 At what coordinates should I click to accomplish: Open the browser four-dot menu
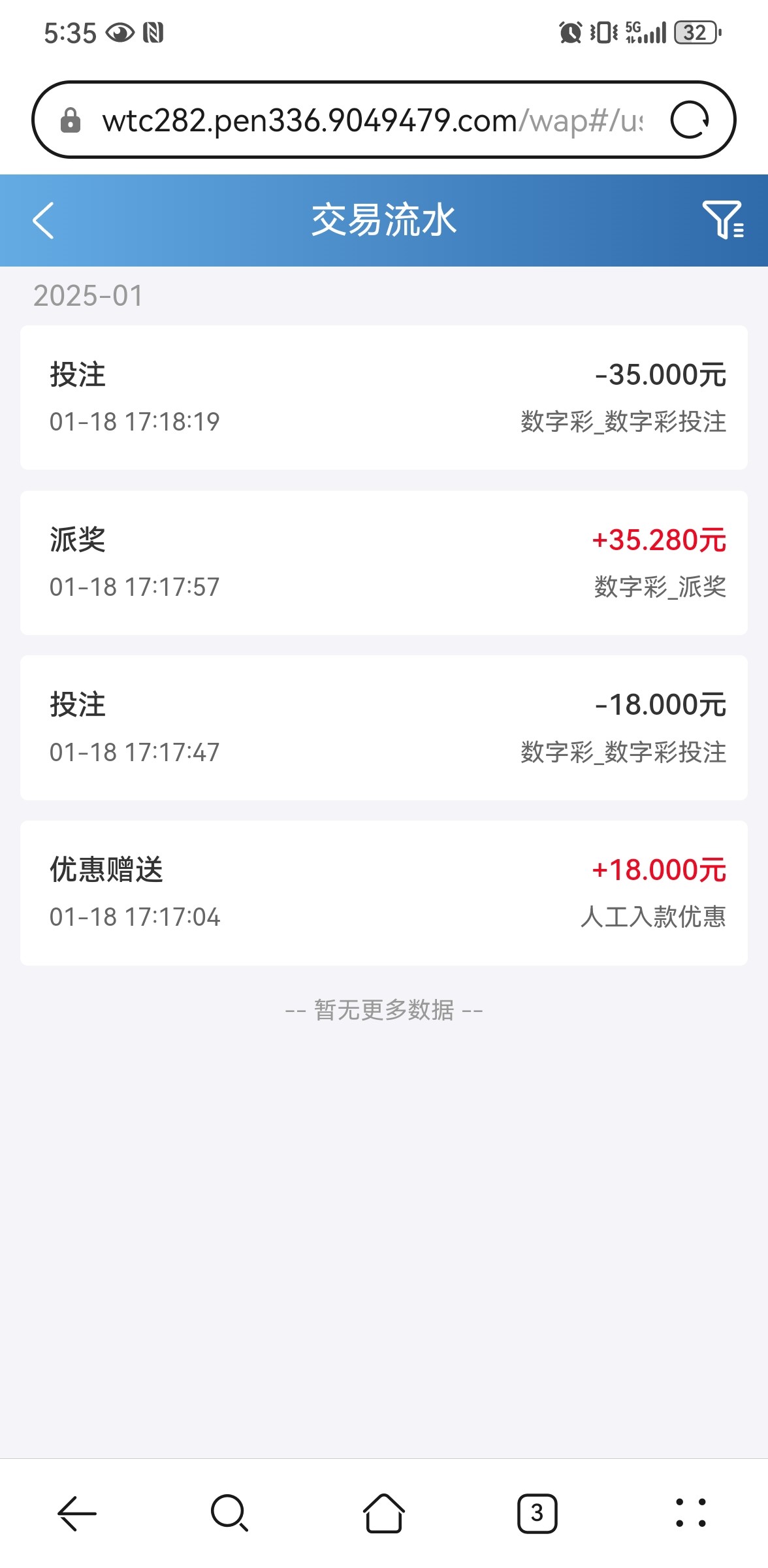tap(691, 1513)
